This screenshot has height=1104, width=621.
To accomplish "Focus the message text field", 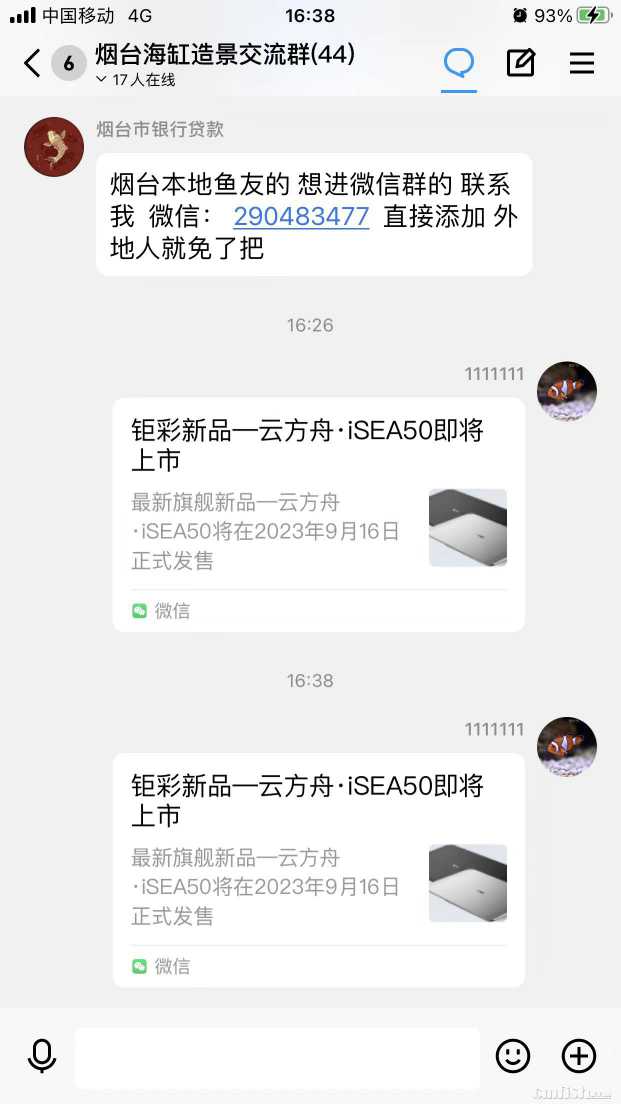I will click(x=277, y=1057).
